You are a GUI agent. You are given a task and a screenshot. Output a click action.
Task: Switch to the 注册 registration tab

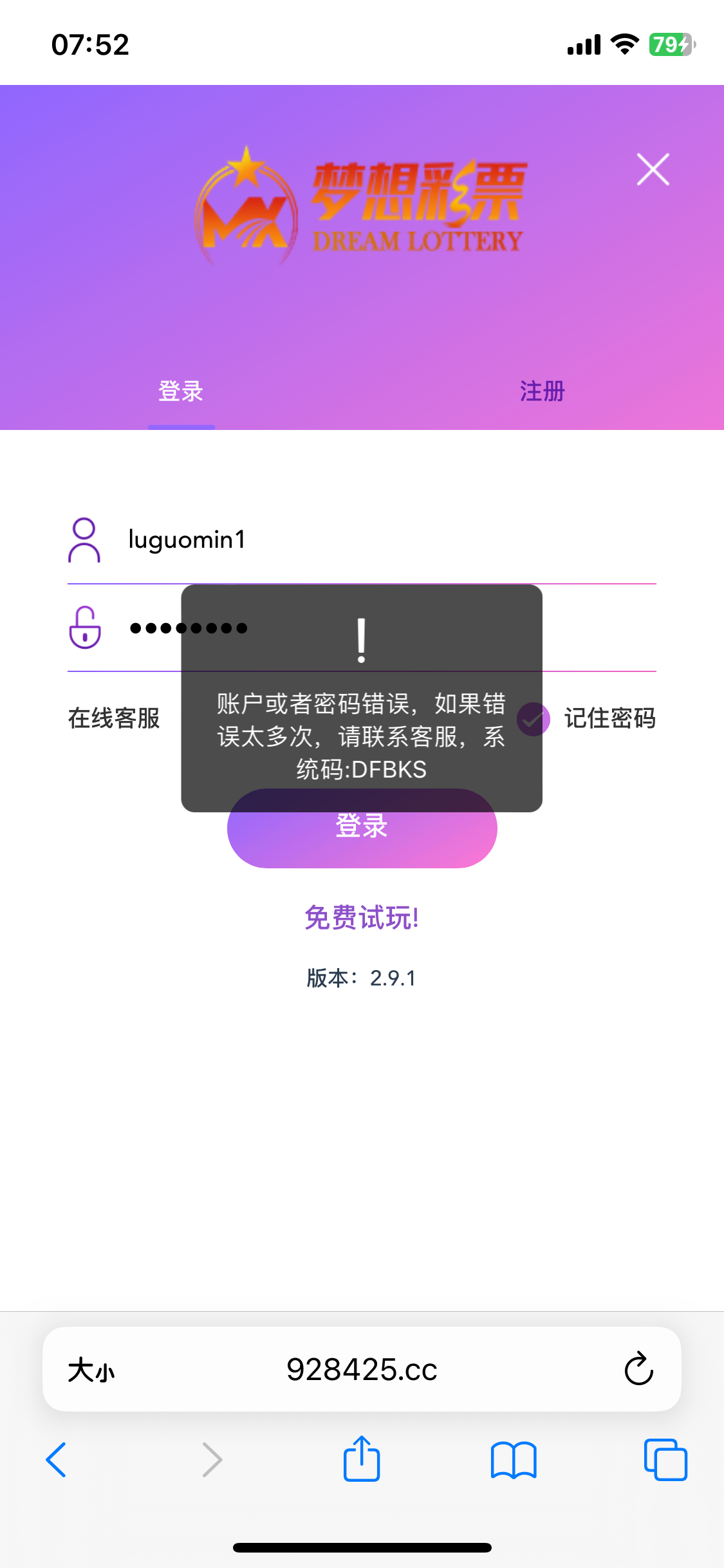[x=542, y=391]
